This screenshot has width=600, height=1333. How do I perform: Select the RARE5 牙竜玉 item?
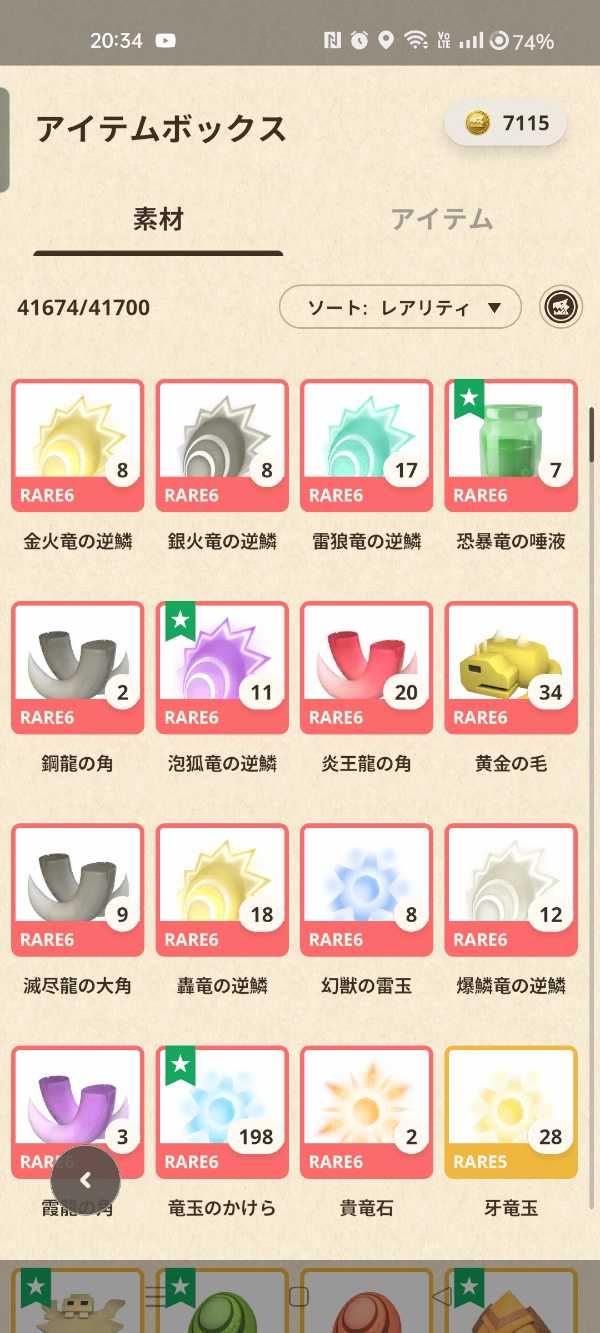click(x=510, y=1112)
